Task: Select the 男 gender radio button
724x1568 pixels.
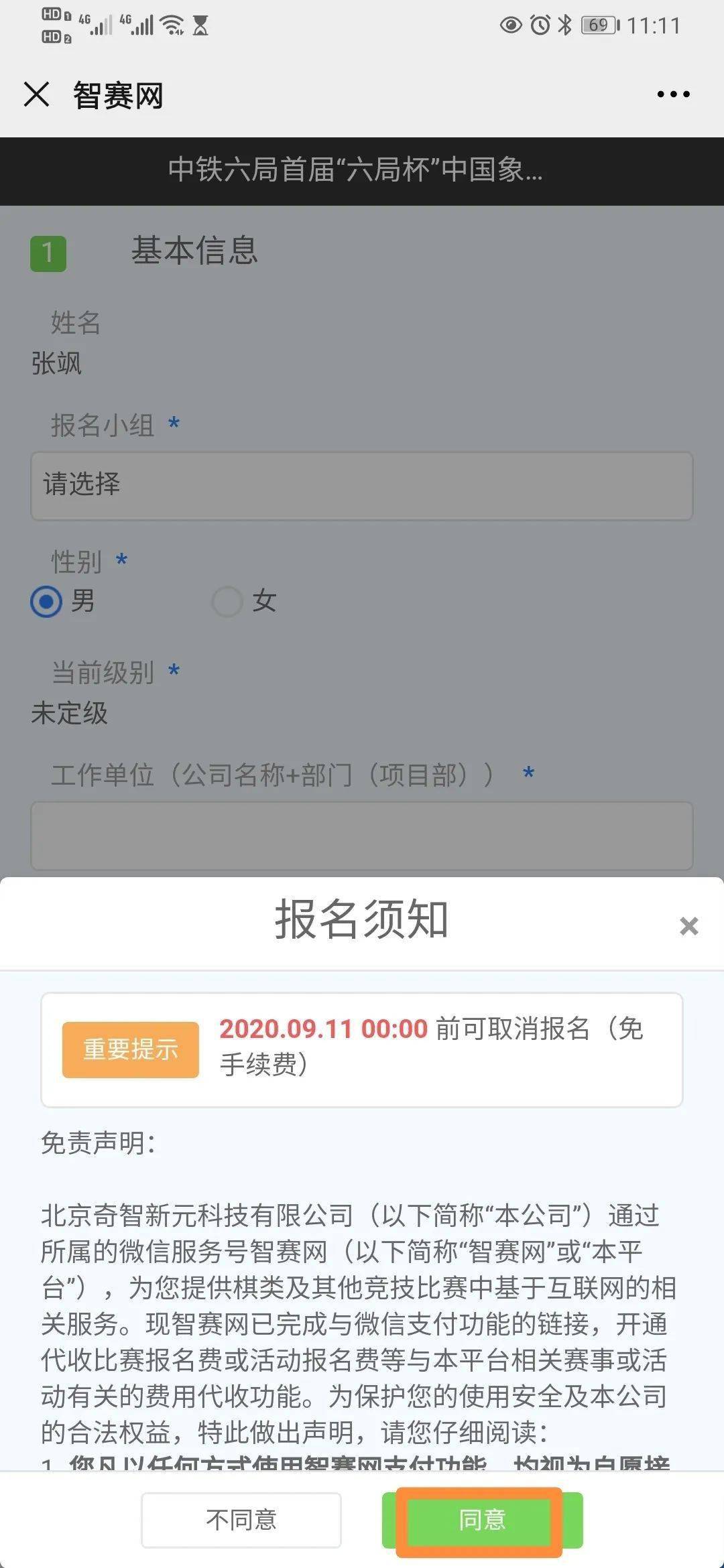Action: pos(45,602)
